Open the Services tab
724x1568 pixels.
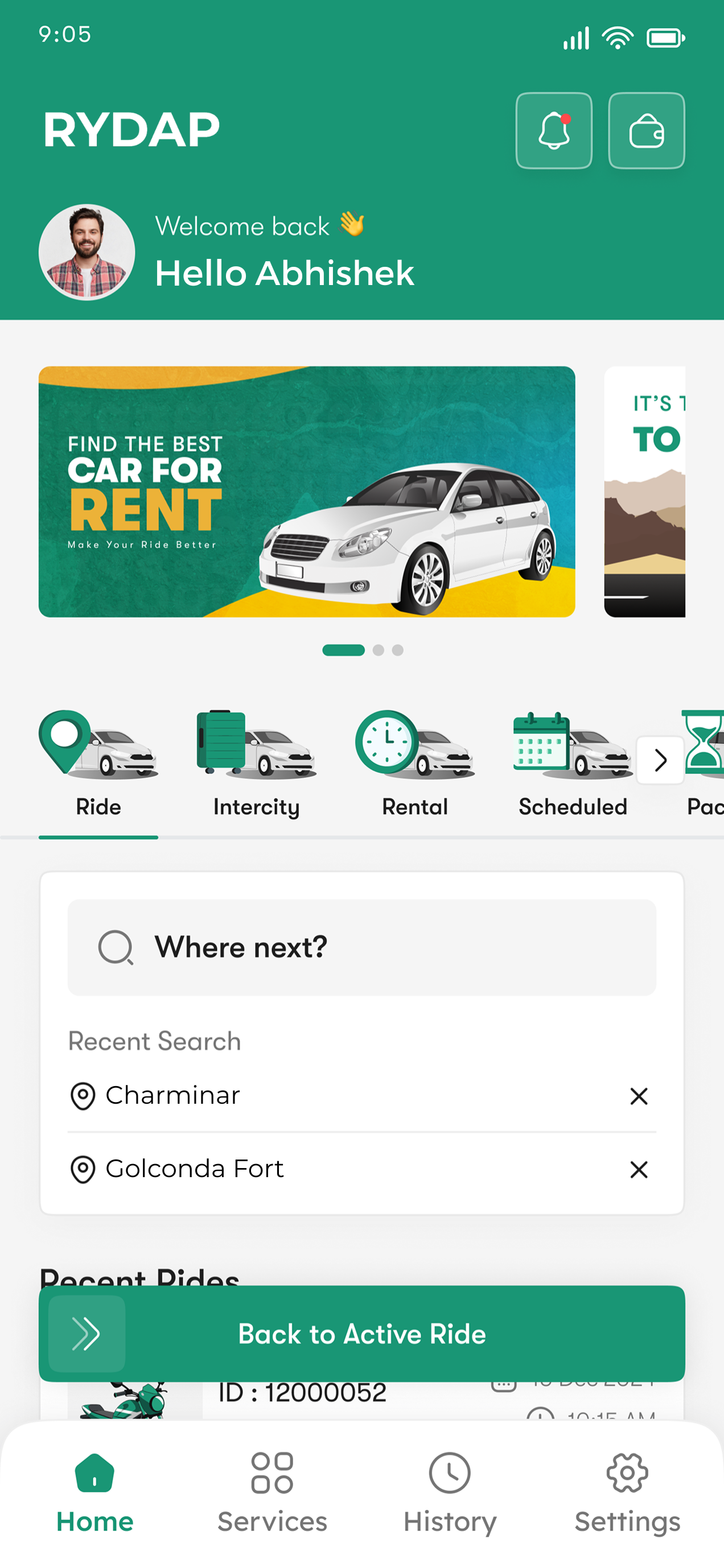(272, 1491)
